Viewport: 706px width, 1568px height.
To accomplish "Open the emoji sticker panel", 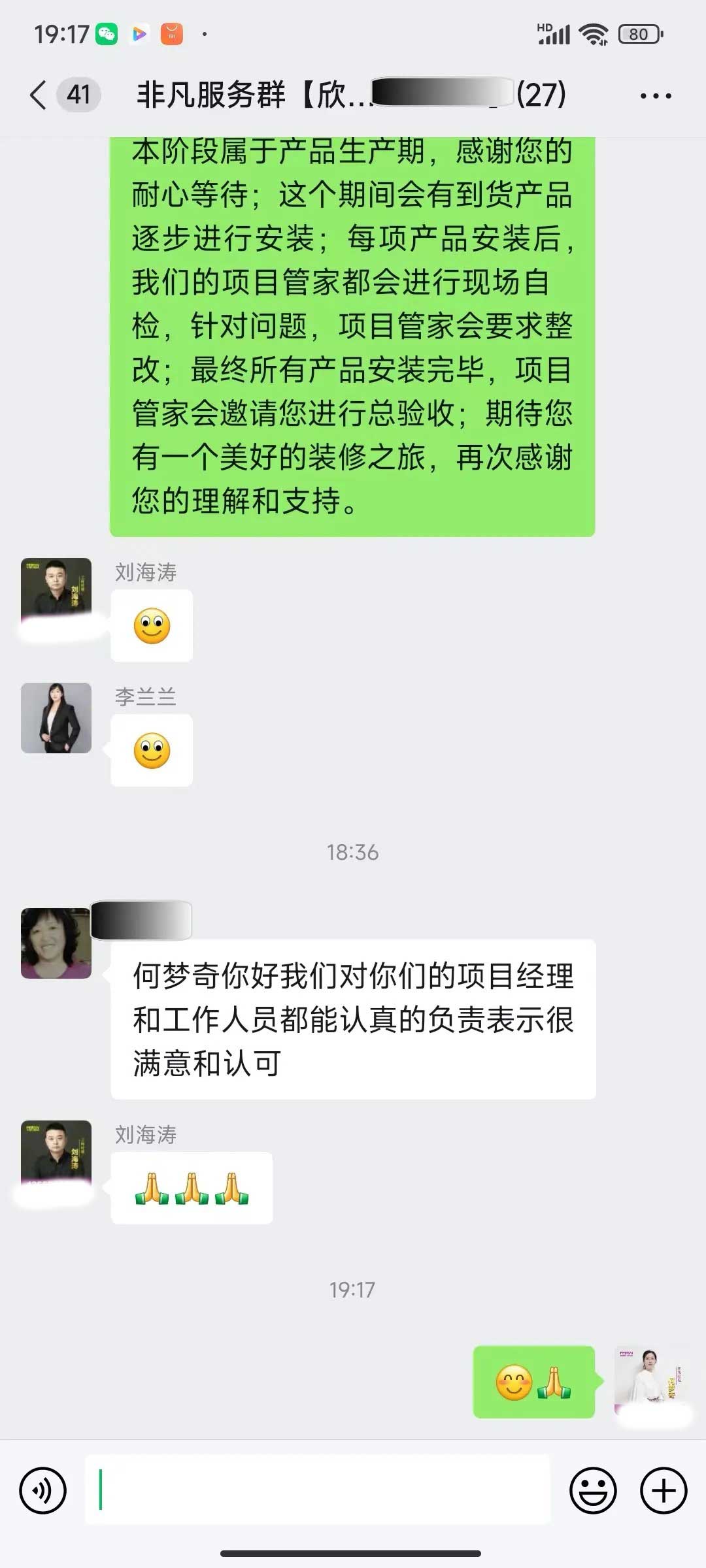I will pyautogui.click(x=593, y=1490).
